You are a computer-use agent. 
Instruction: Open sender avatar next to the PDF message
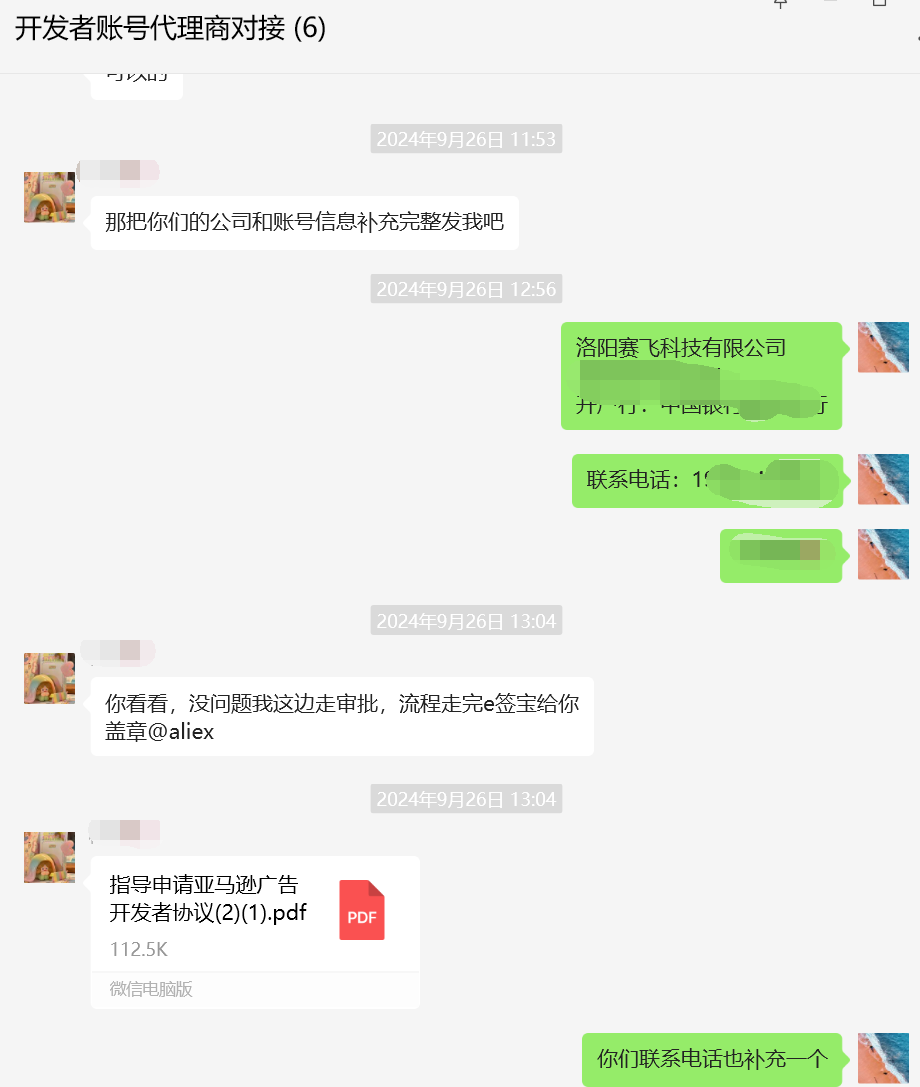49,857
